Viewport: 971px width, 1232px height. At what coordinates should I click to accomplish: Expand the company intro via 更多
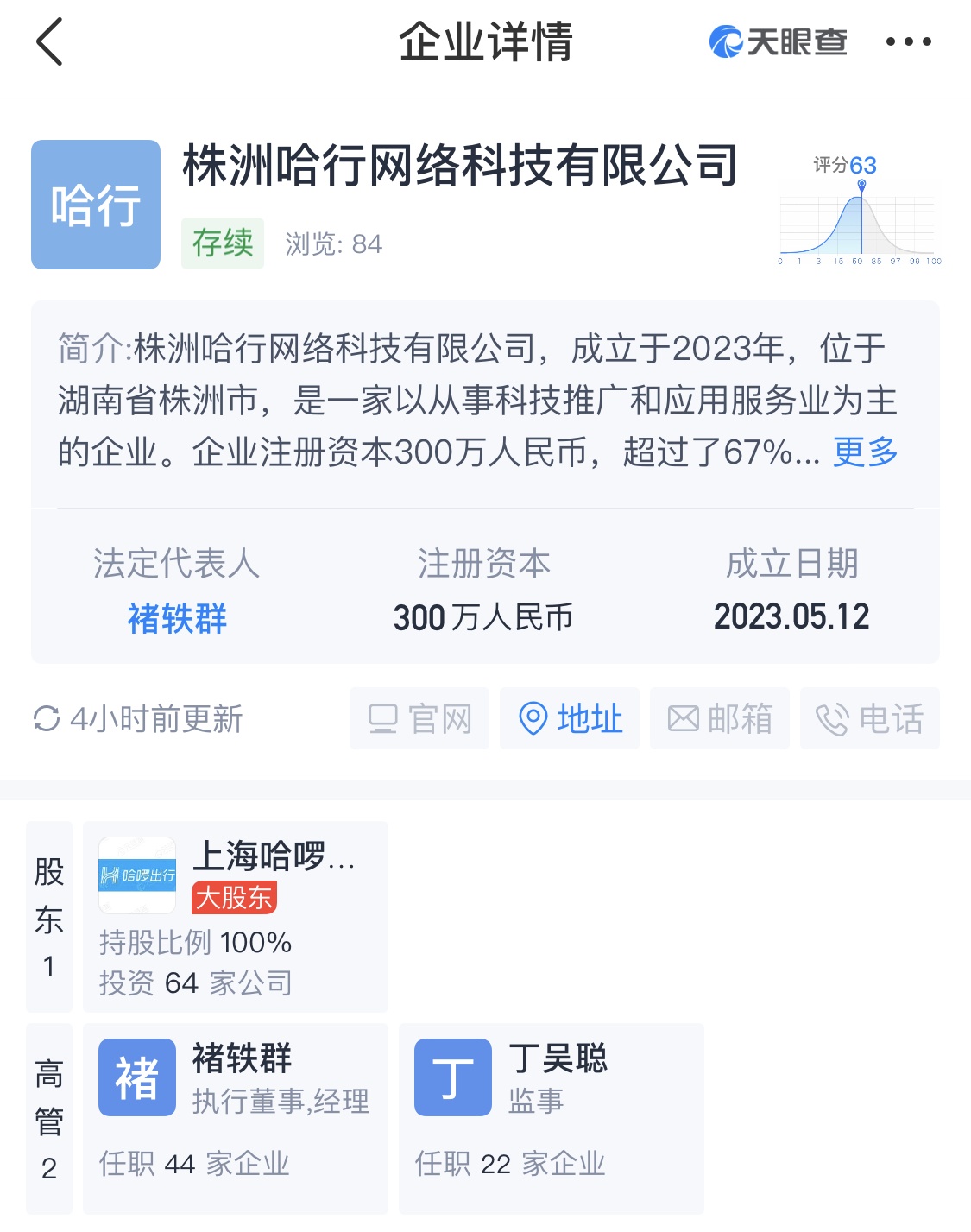pyautogui.click(x=865, y=452)
